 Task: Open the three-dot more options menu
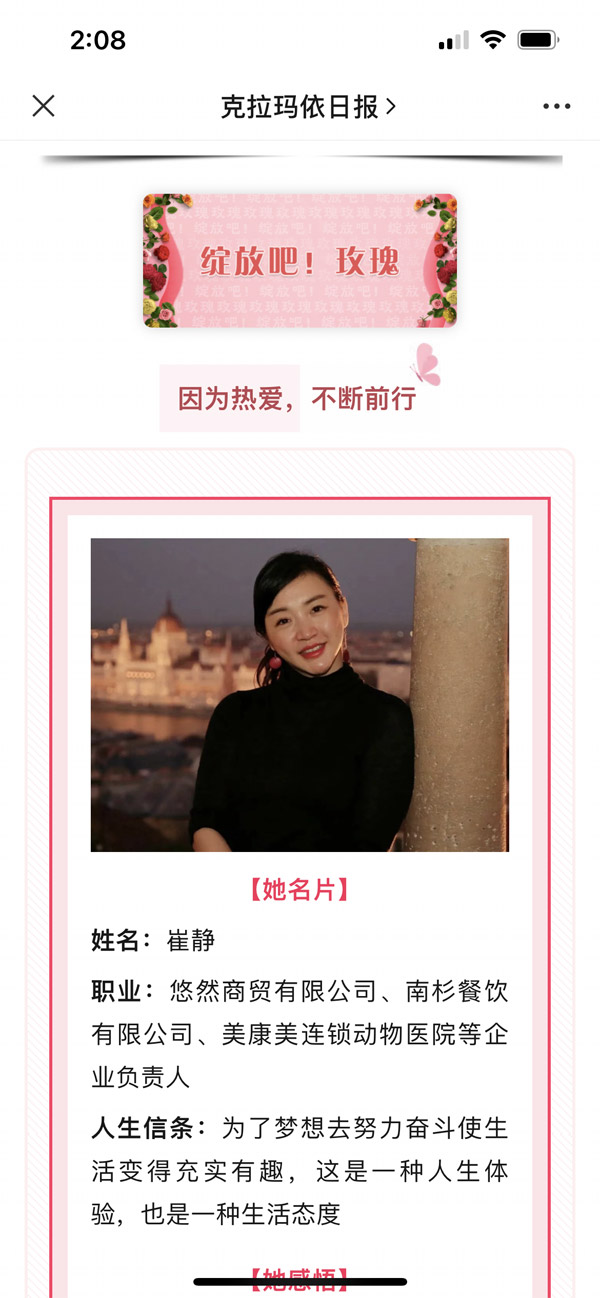pos(556,107)
